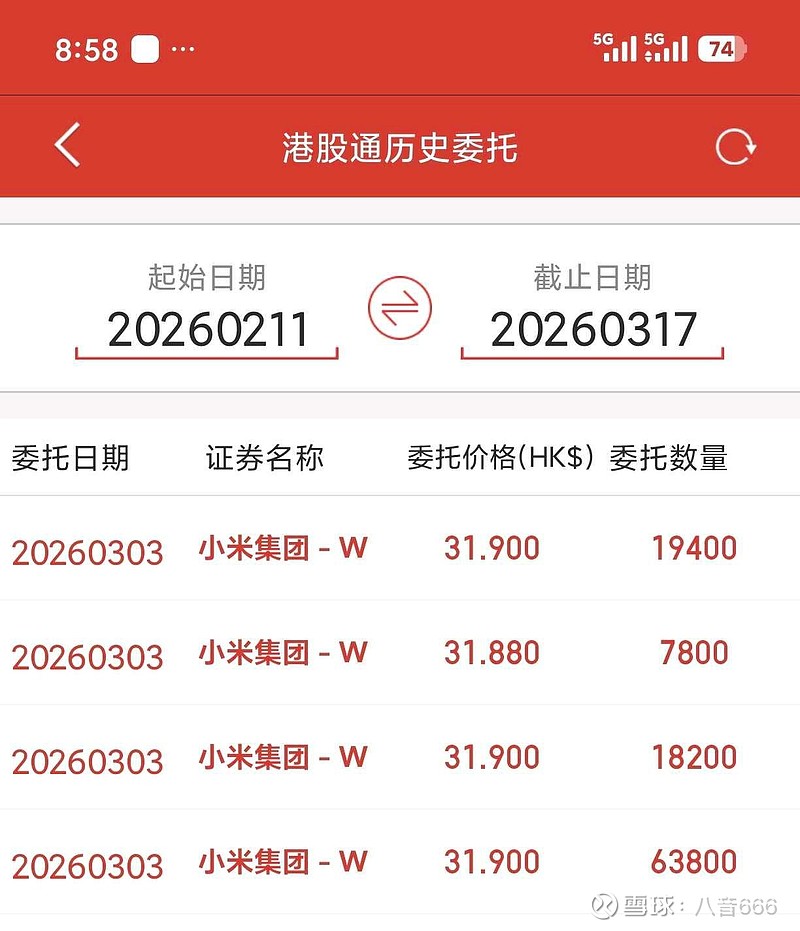
Task: Tap 小米集团-W in the first order row
Action: [281, 548]
